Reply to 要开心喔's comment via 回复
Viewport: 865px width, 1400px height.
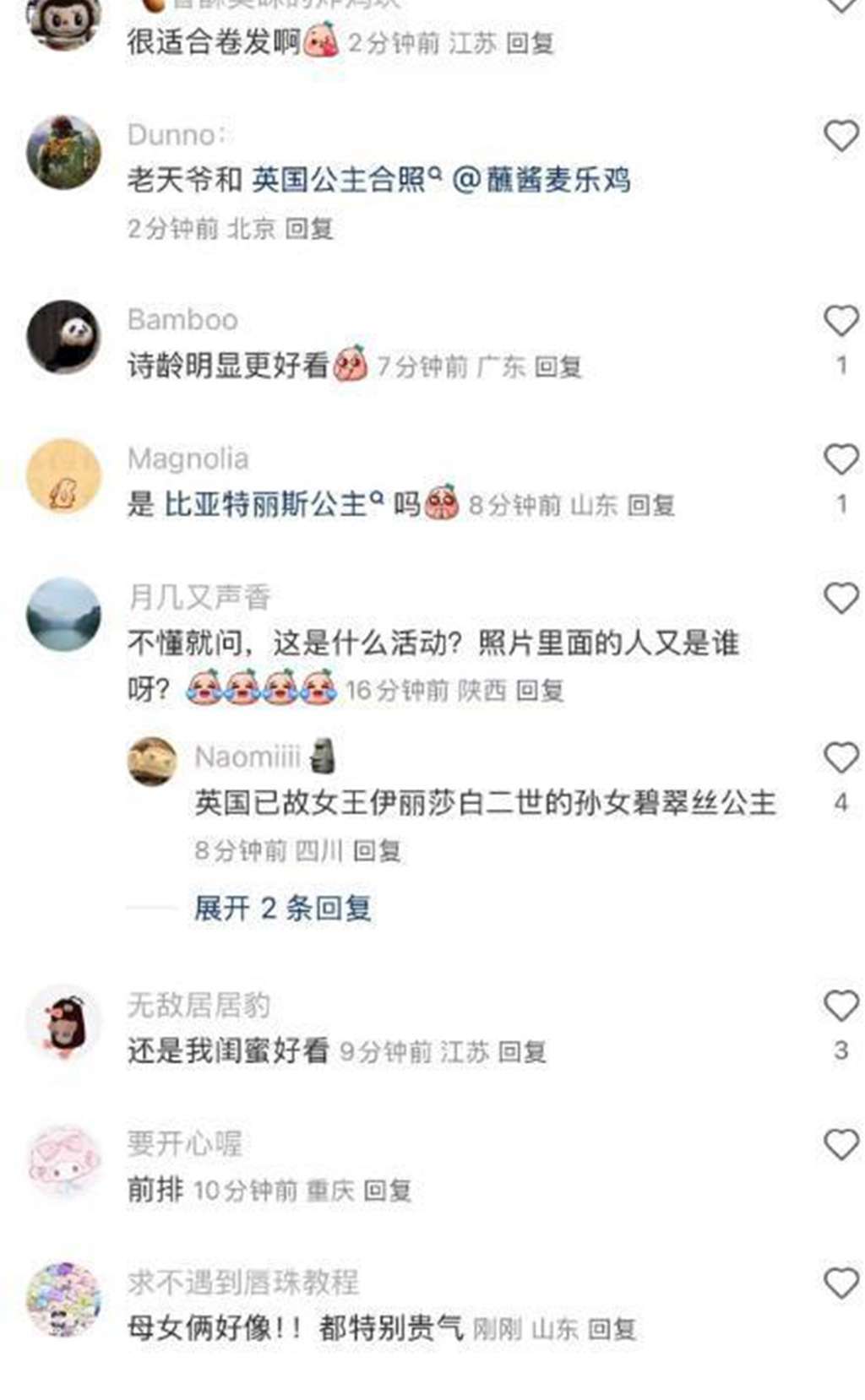[387, 1191]
